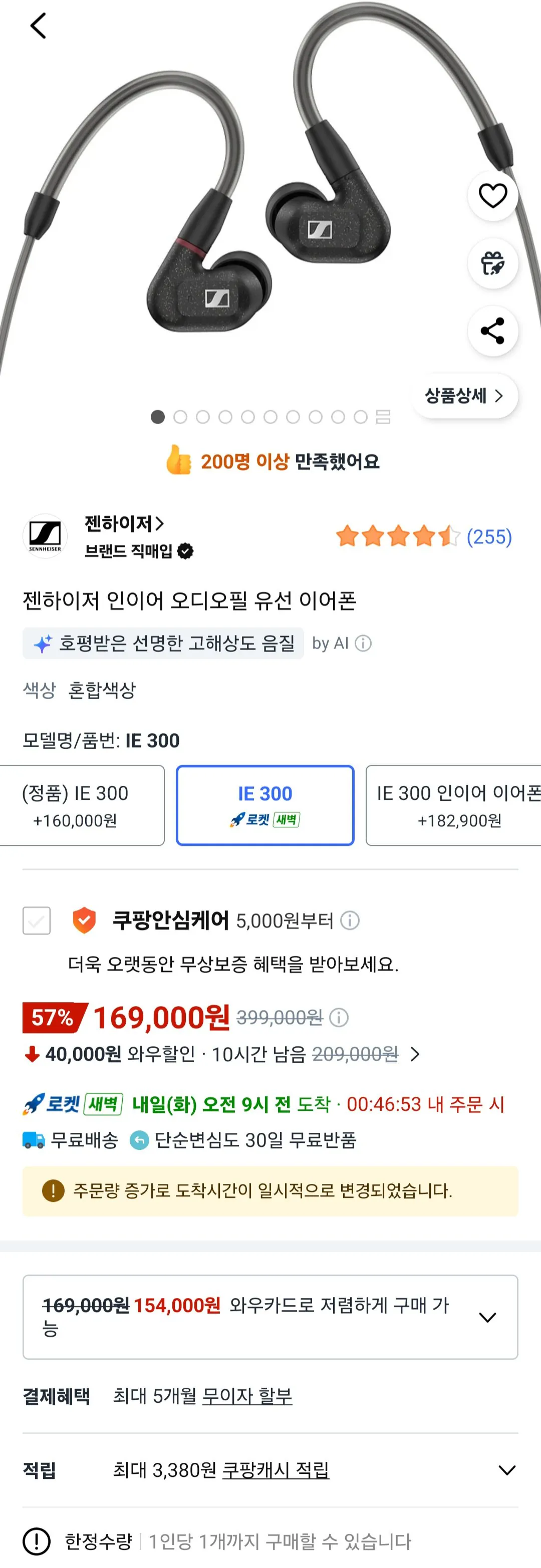Select the (정품) IE 300 option
This screenshot has height=1568, width=541.
coord(82,805)
